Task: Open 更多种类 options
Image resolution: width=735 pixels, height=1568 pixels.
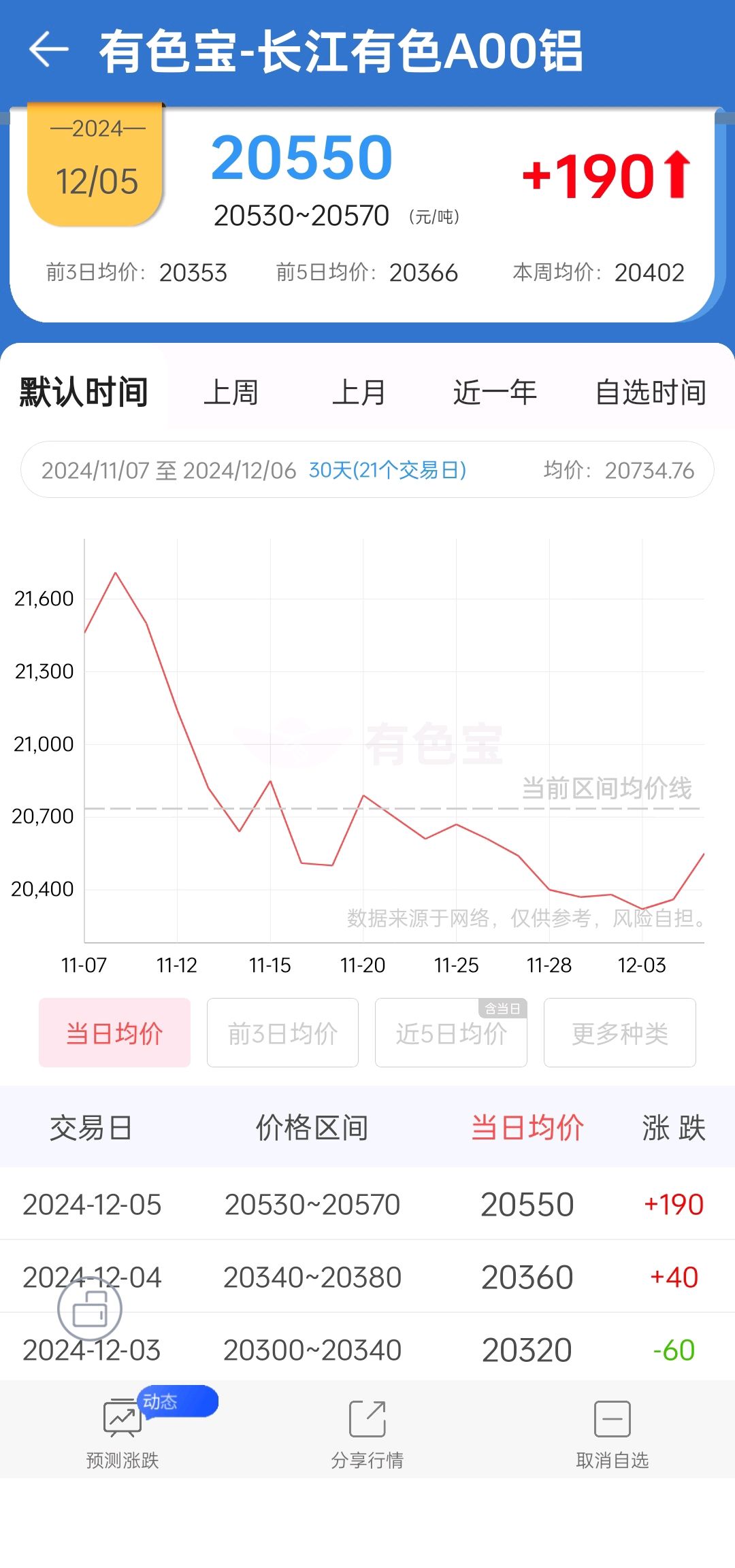Action: [619, 1033]
